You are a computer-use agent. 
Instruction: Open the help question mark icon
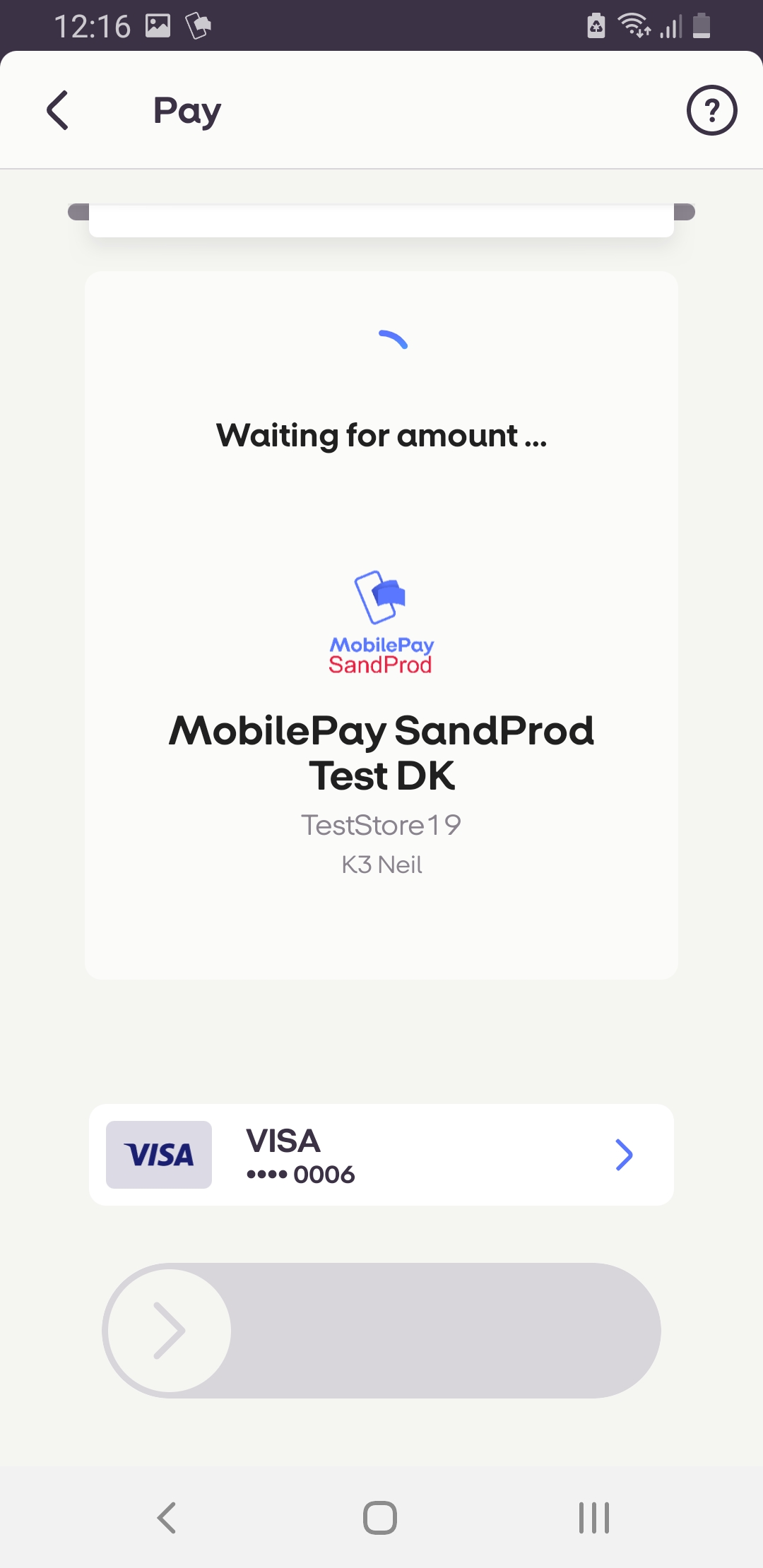point(711,110)
